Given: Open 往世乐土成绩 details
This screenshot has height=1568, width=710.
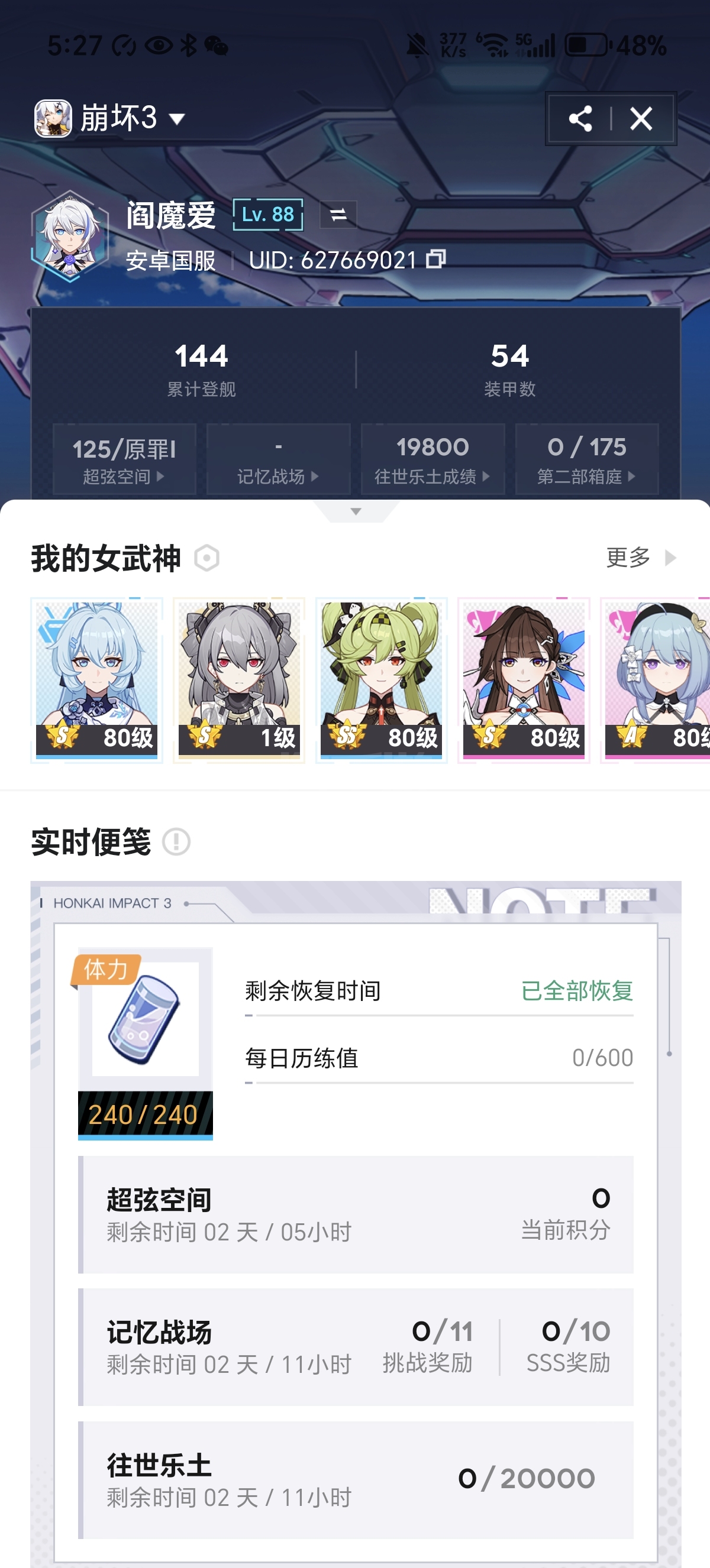Looking at the screenshot, I should pyautogui.click(x=433, y=459).
